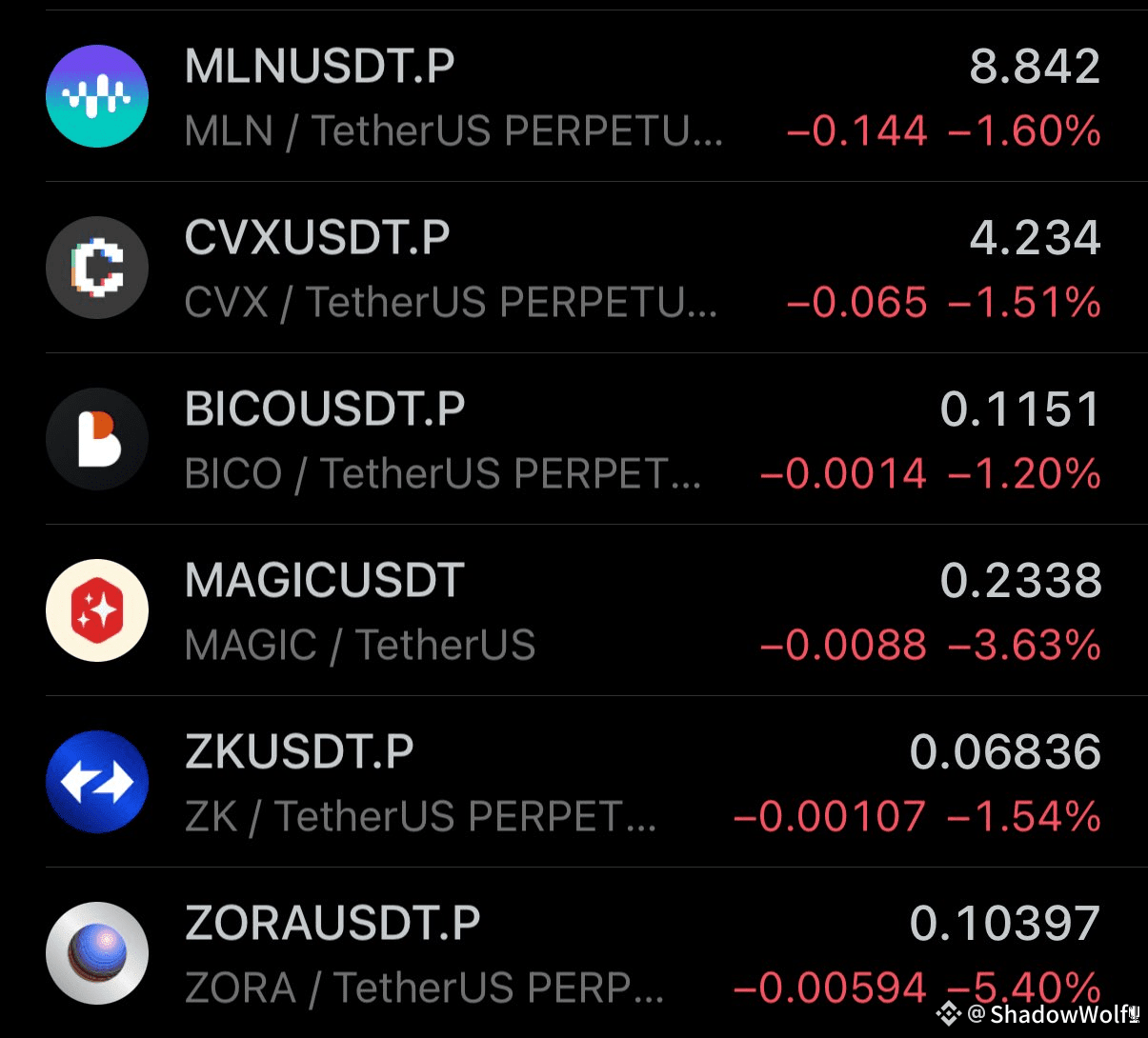Open ZKUSDT.P perpetual contract row

(574, 782)
